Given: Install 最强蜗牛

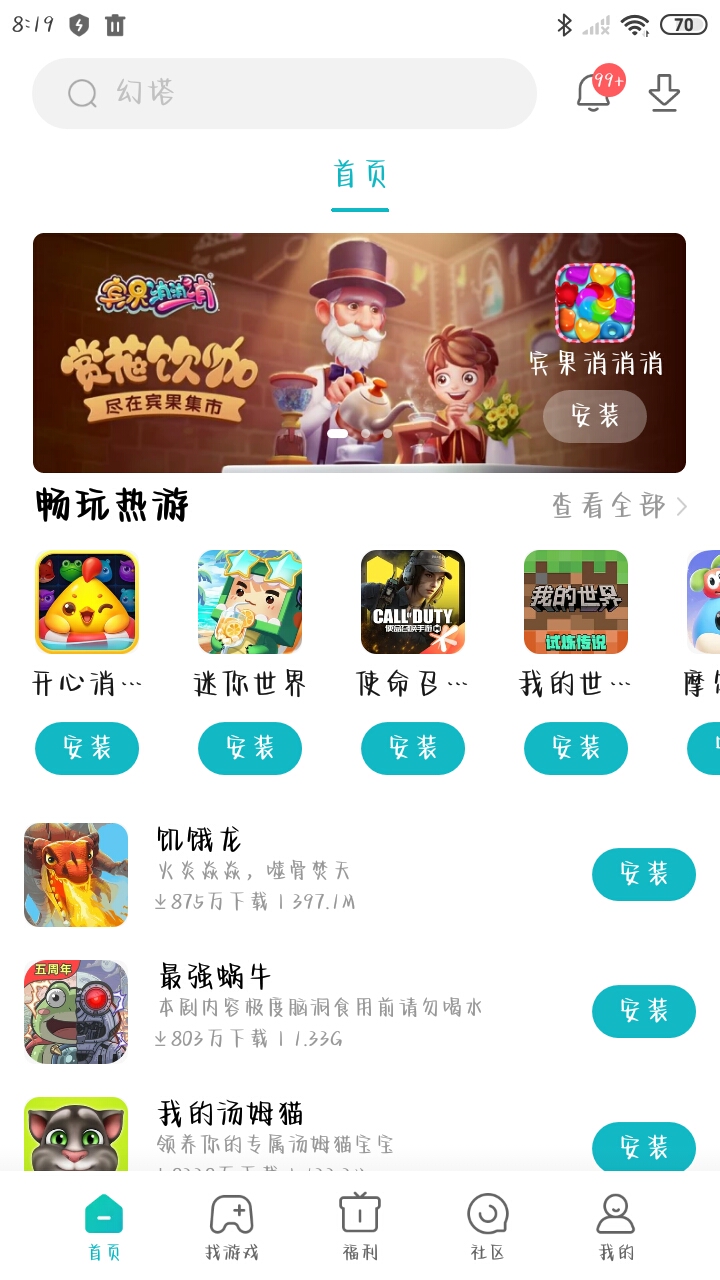Looking at the screenshot, I should tap(643, 1011).
